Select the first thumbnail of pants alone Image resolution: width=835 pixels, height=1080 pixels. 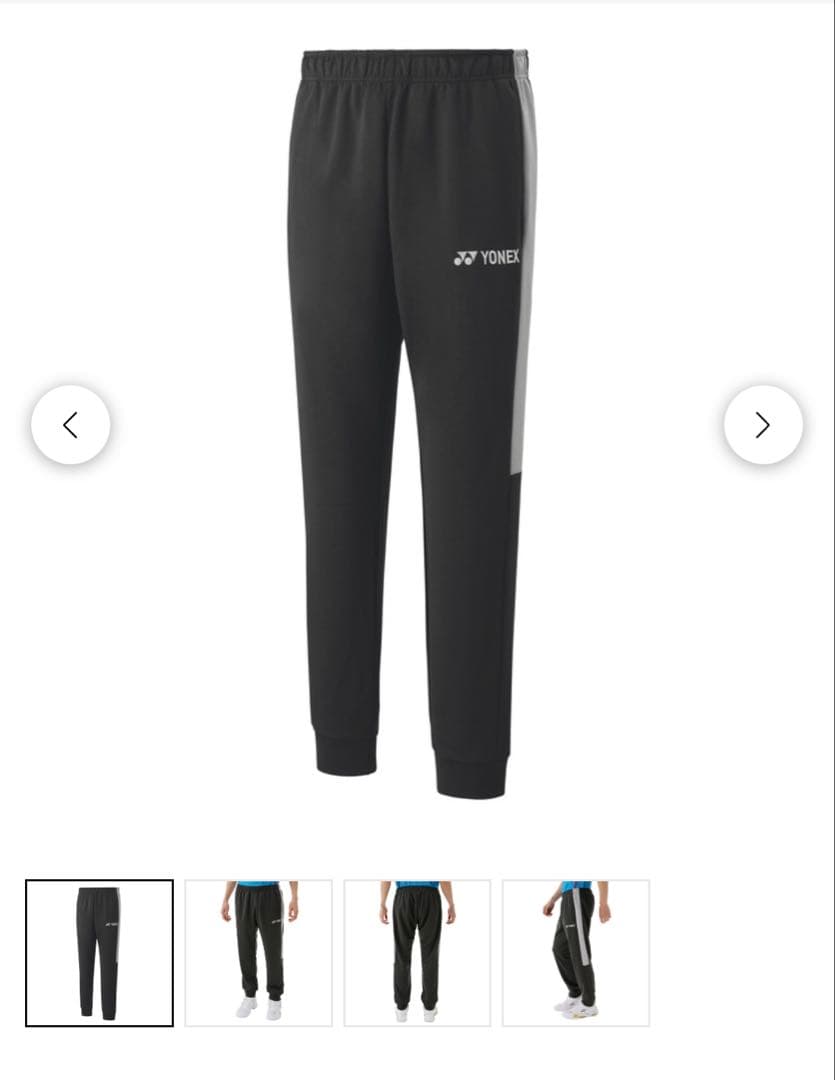[99, 952]
